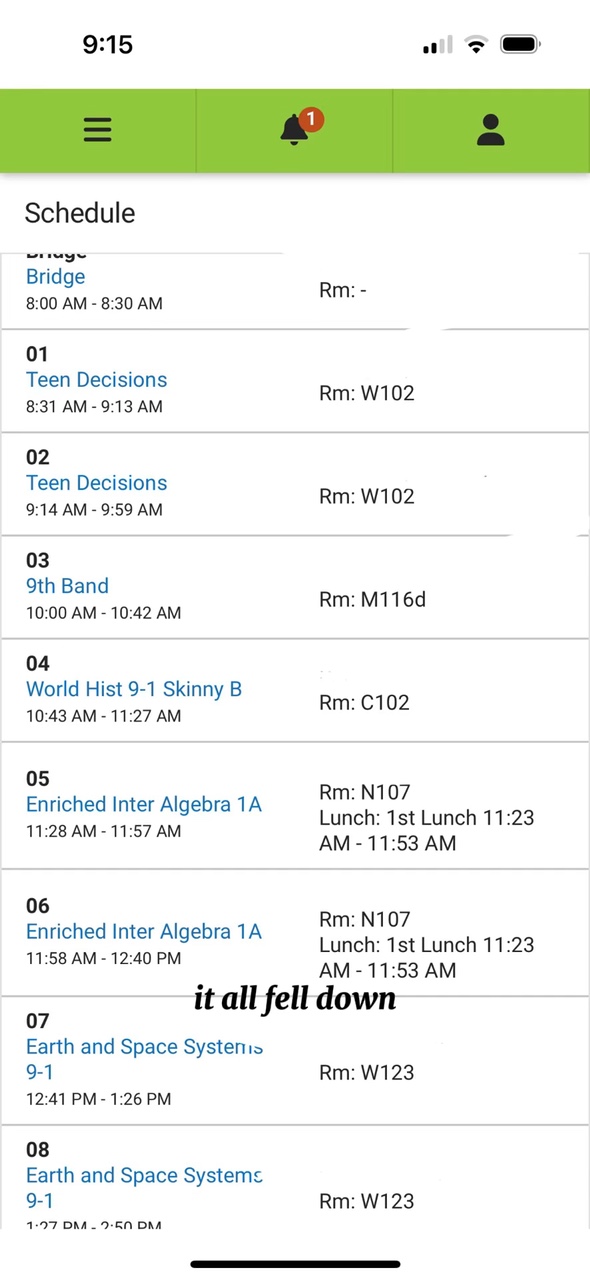Open Enriched Inter Algebra 1A in period 06
Viewport: 590px width, 1280px height.
click(144, 931)
